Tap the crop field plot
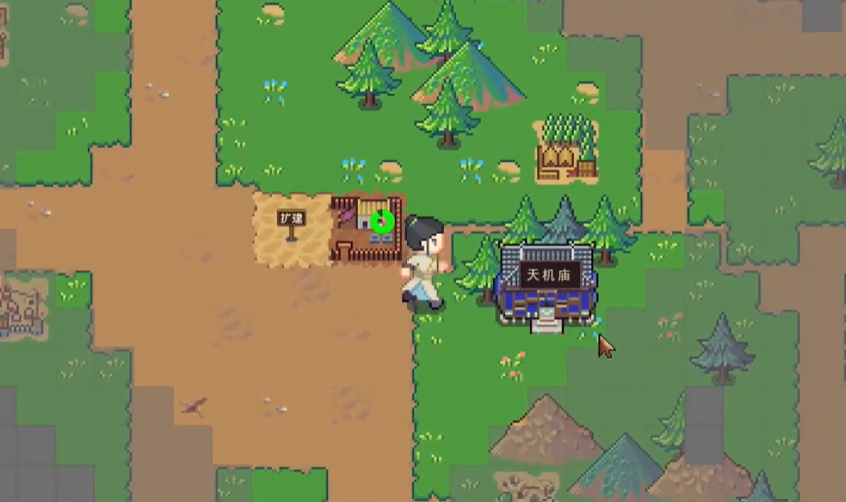Screen dimensions: 846x502 (566, 148)
